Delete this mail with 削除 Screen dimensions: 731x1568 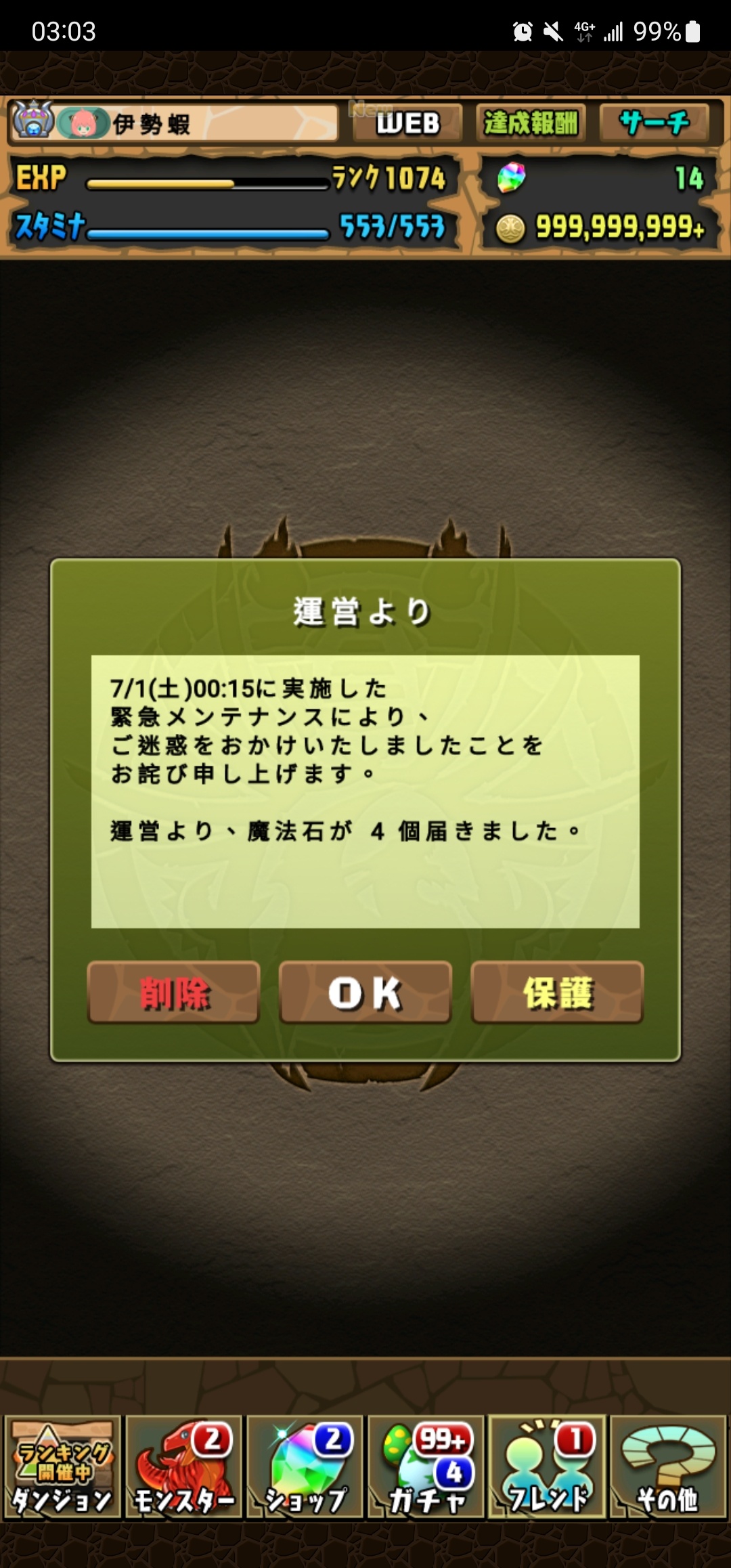tap(174, 993)
